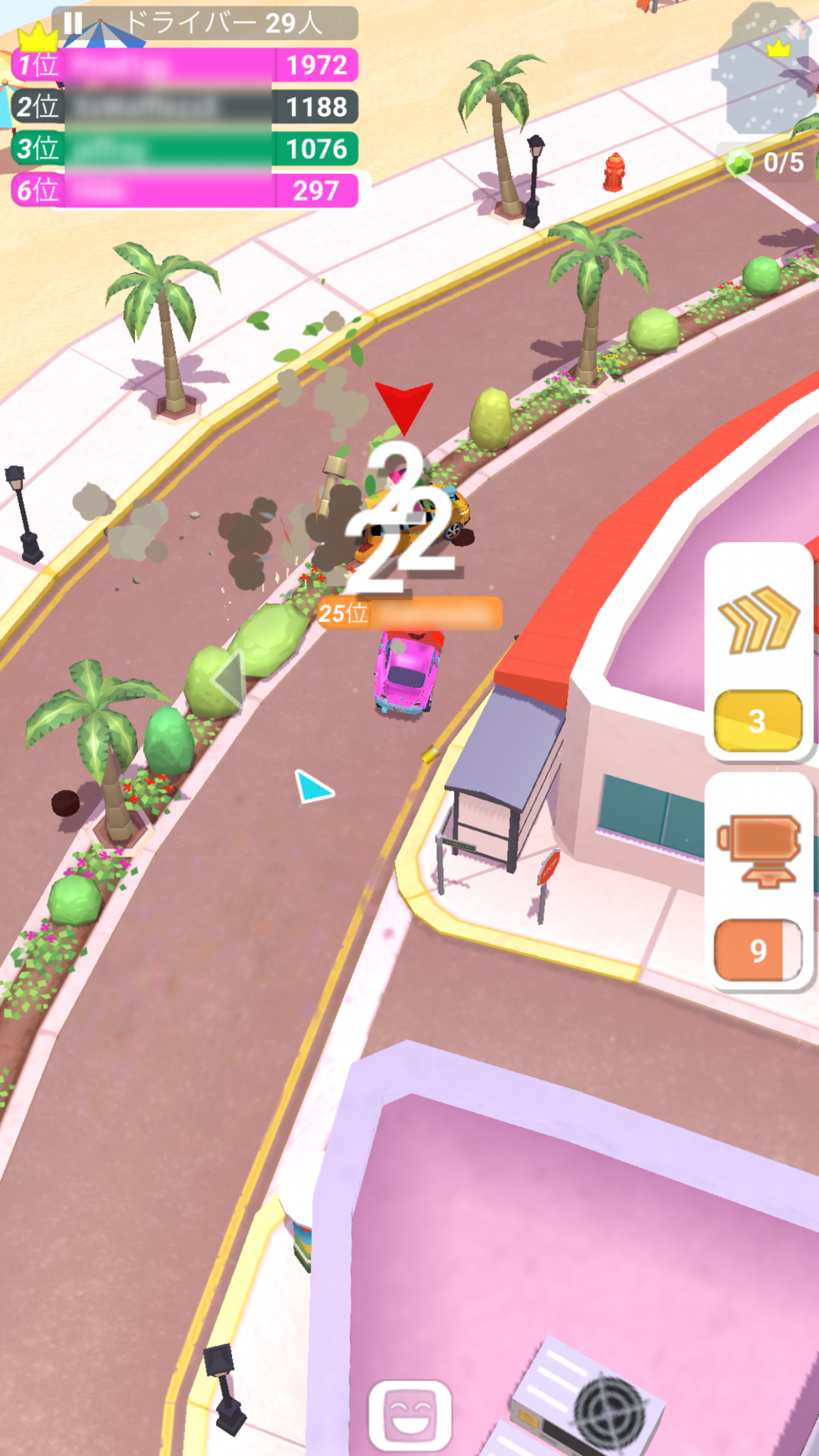
Task: Pause the game
Action: tap(73, 23)
